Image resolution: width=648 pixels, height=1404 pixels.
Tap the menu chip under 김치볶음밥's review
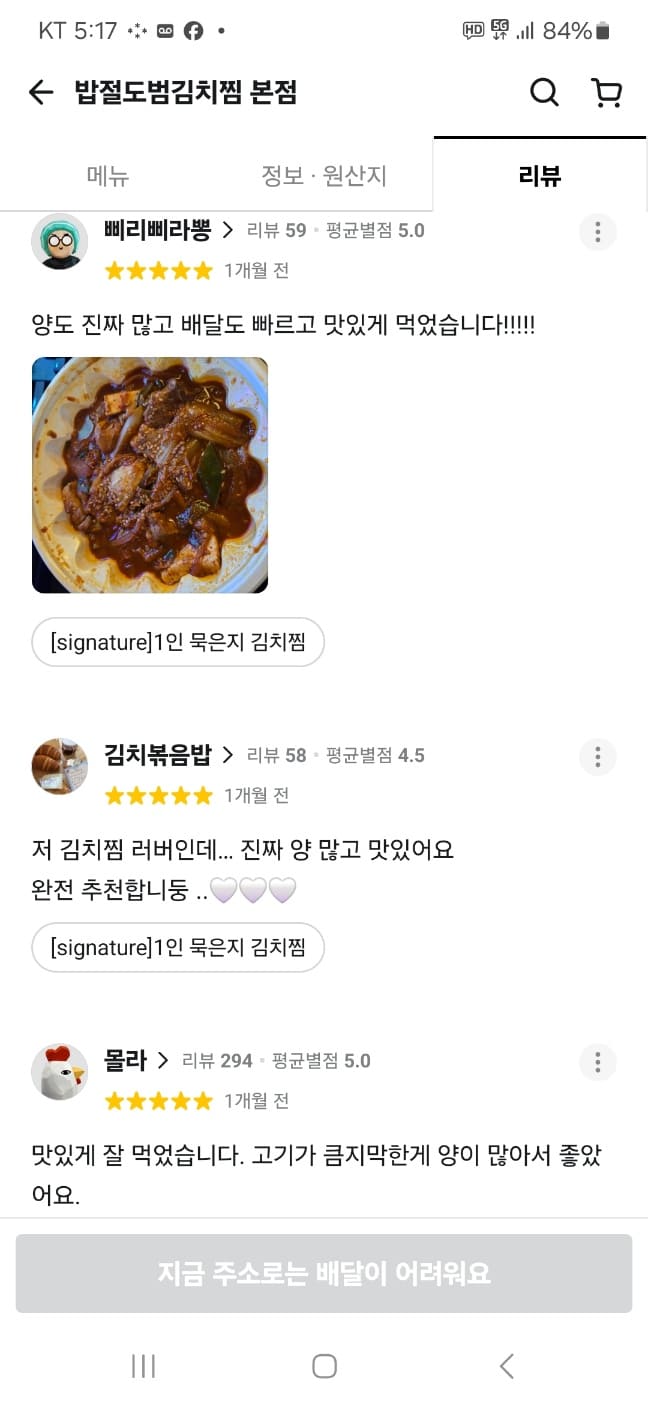click(178, 947)
